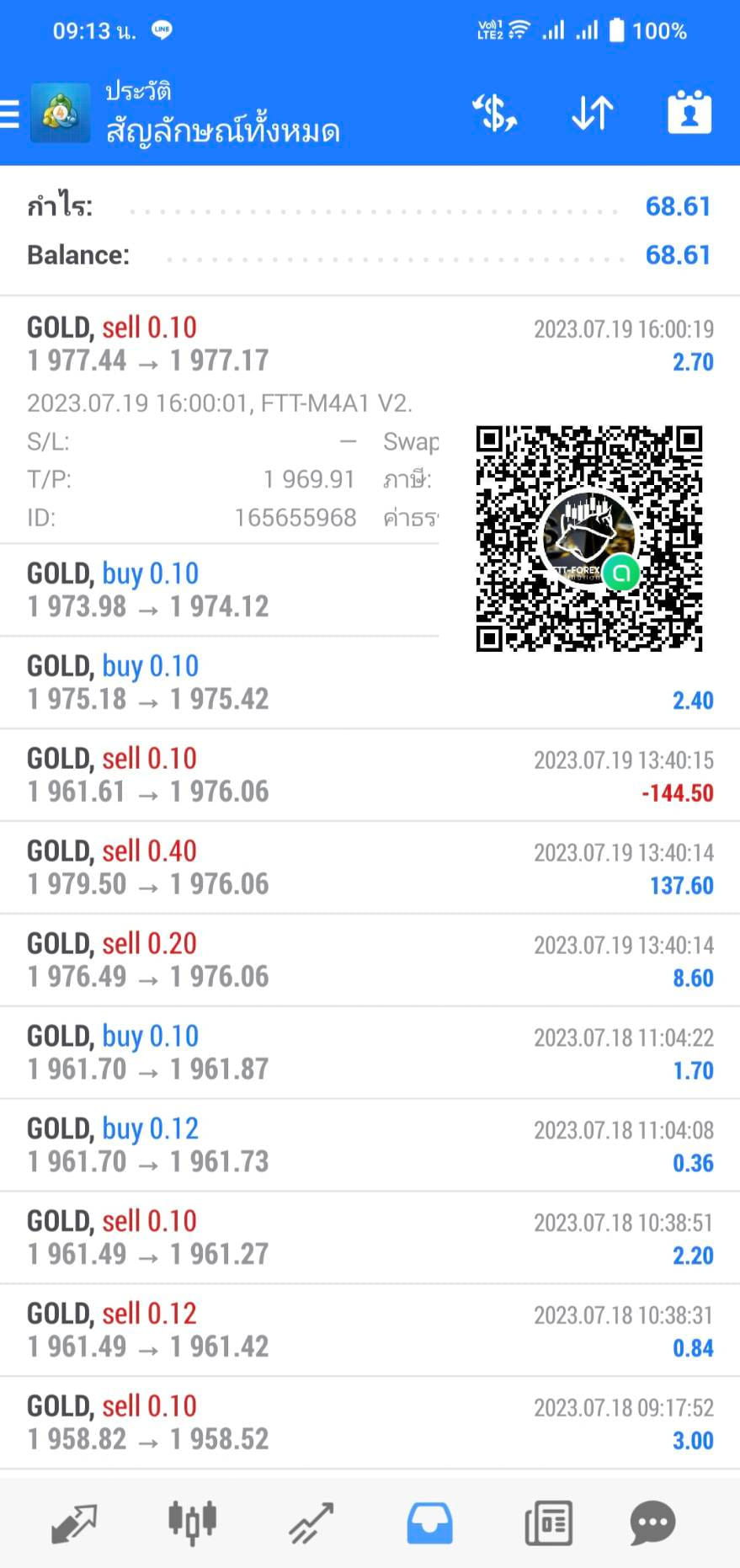Open the calendar date-range picker
This screenshot has height=1568, width=740.
coord(689,112)
